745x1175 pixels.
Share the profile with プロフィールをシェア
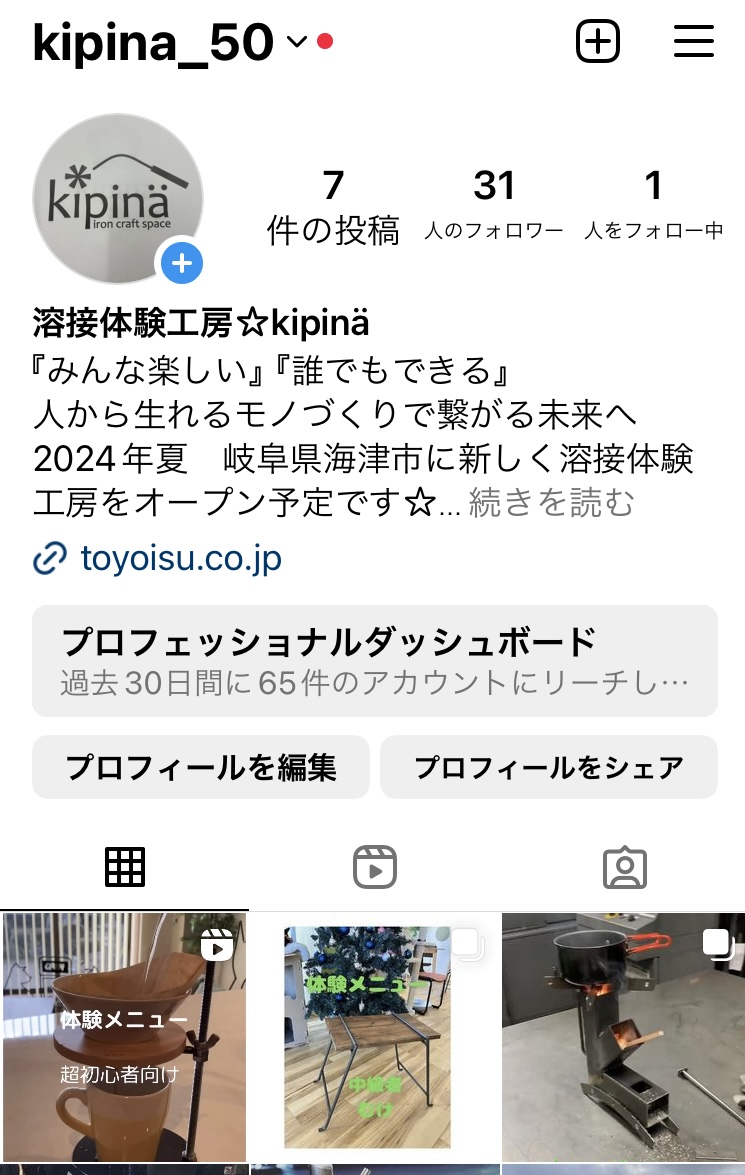click(x=549, y=767)
